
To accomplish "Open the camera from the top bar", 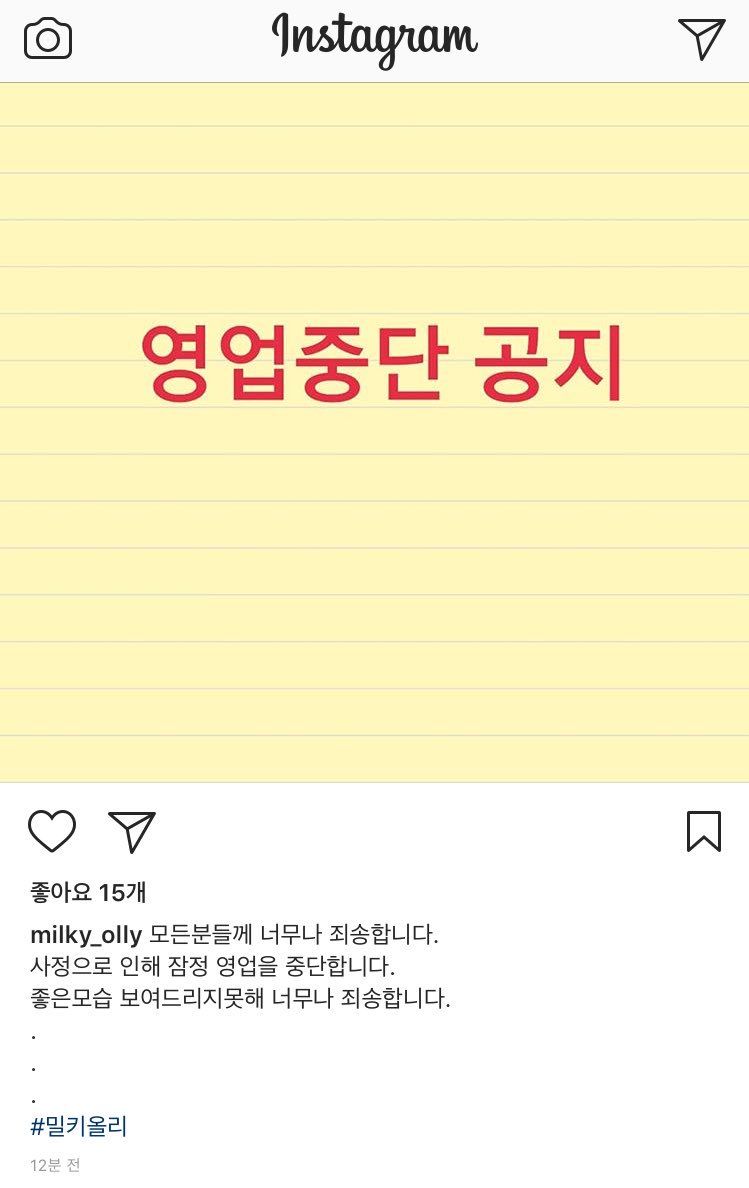I will [x=48, y=40].
